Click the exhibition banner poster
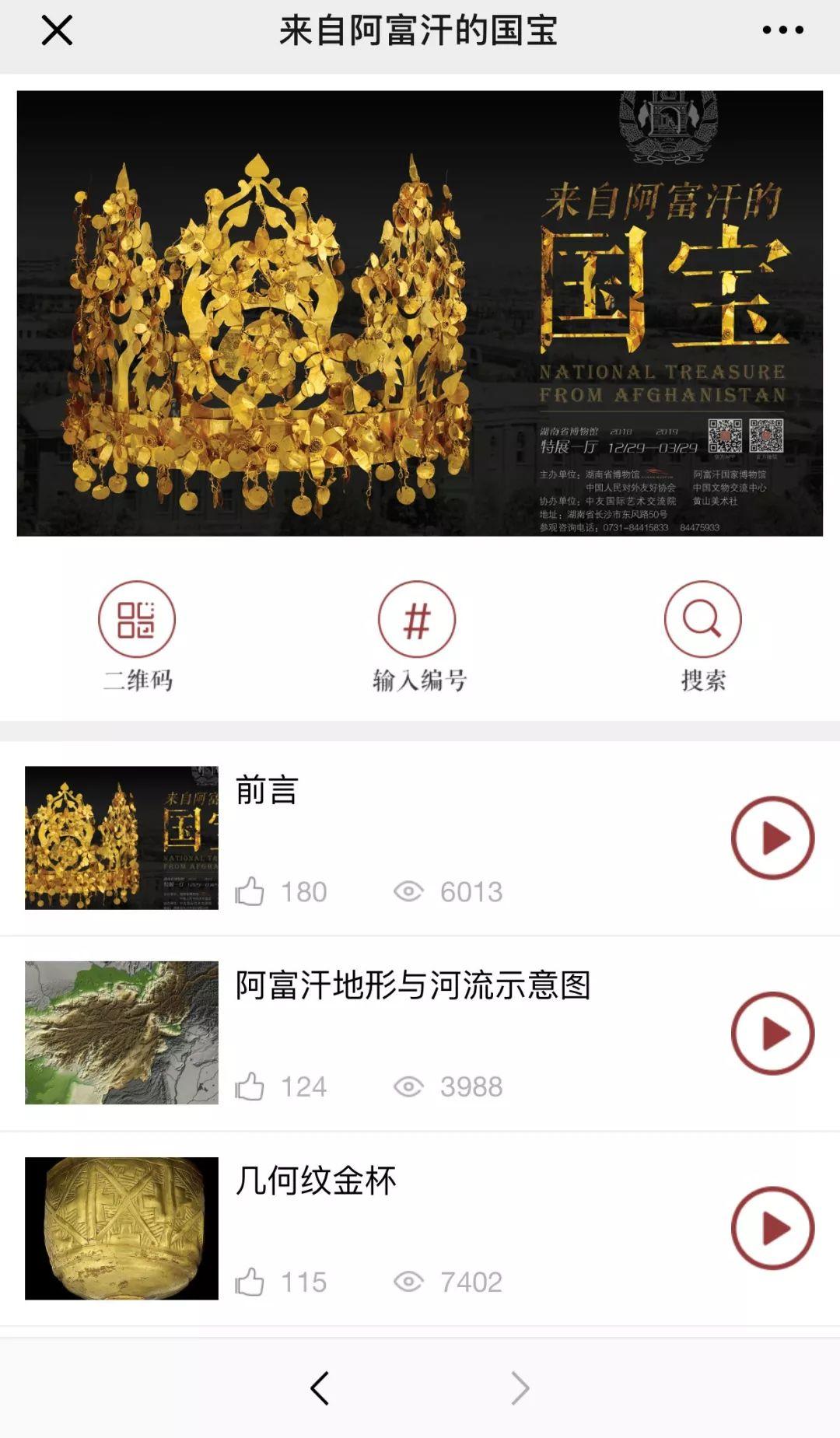The image size is (840, 1438). 420,313
